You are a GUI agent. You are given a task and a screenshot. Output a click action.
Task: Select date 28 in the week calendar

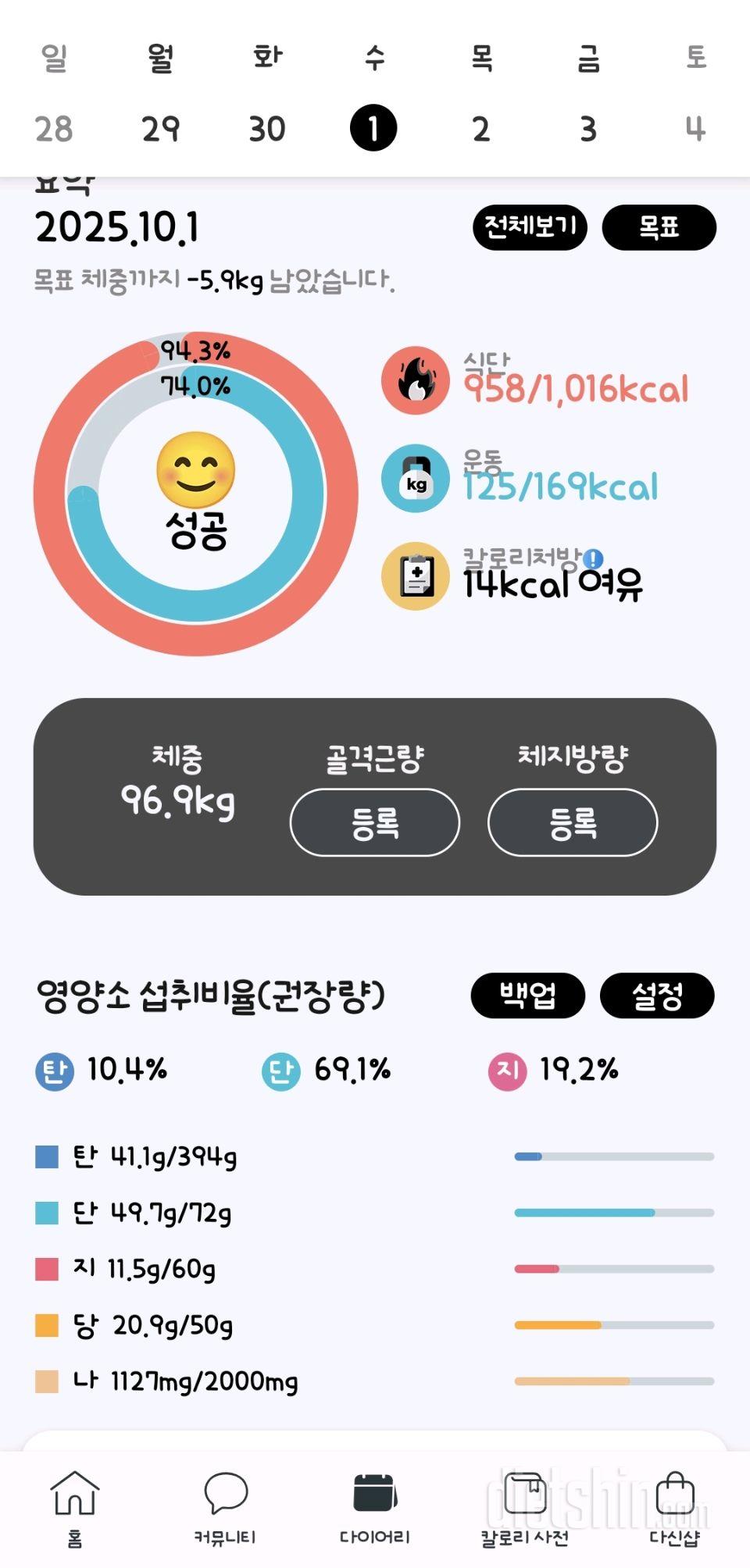pyautogui.click(x=54, y=129)
